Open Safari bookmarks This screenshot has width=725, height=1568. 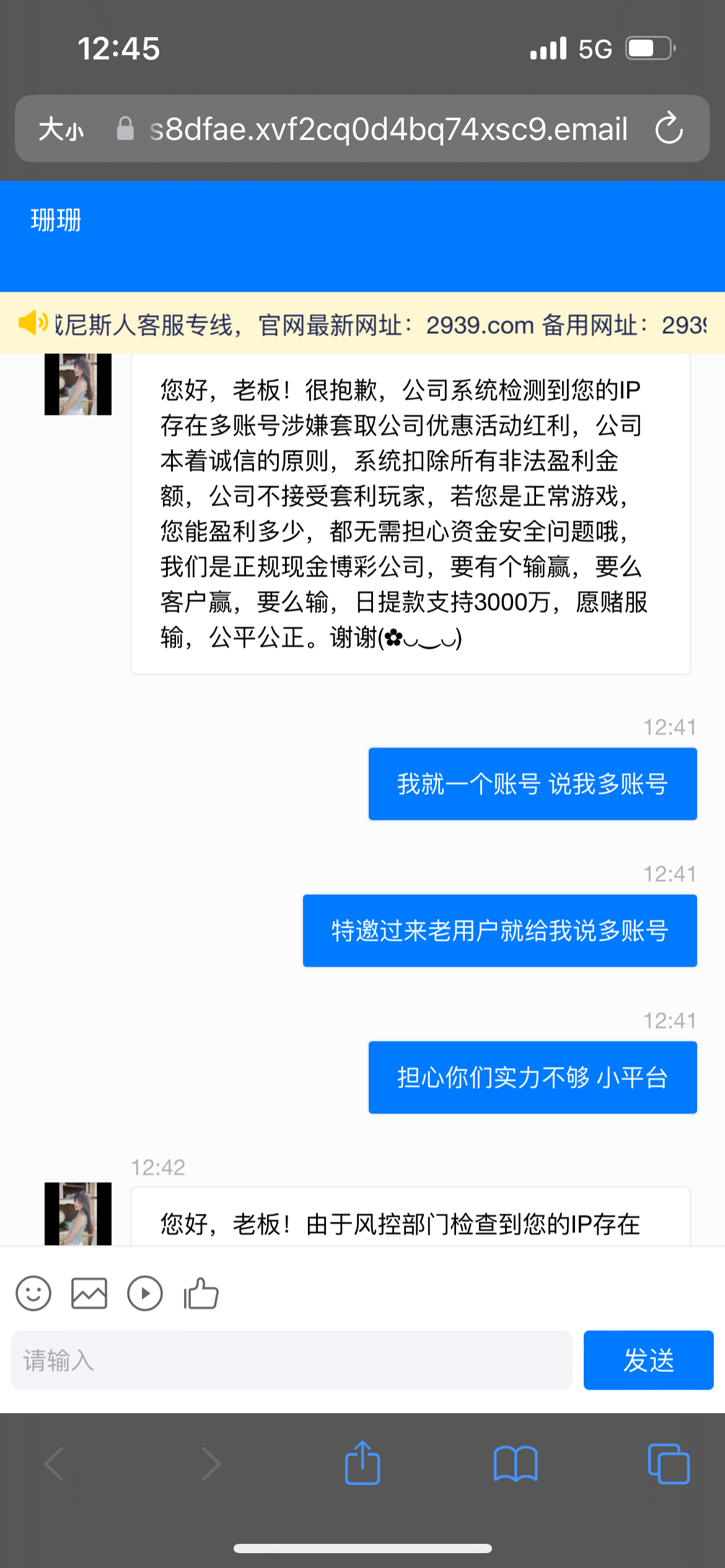(516, 1463)
